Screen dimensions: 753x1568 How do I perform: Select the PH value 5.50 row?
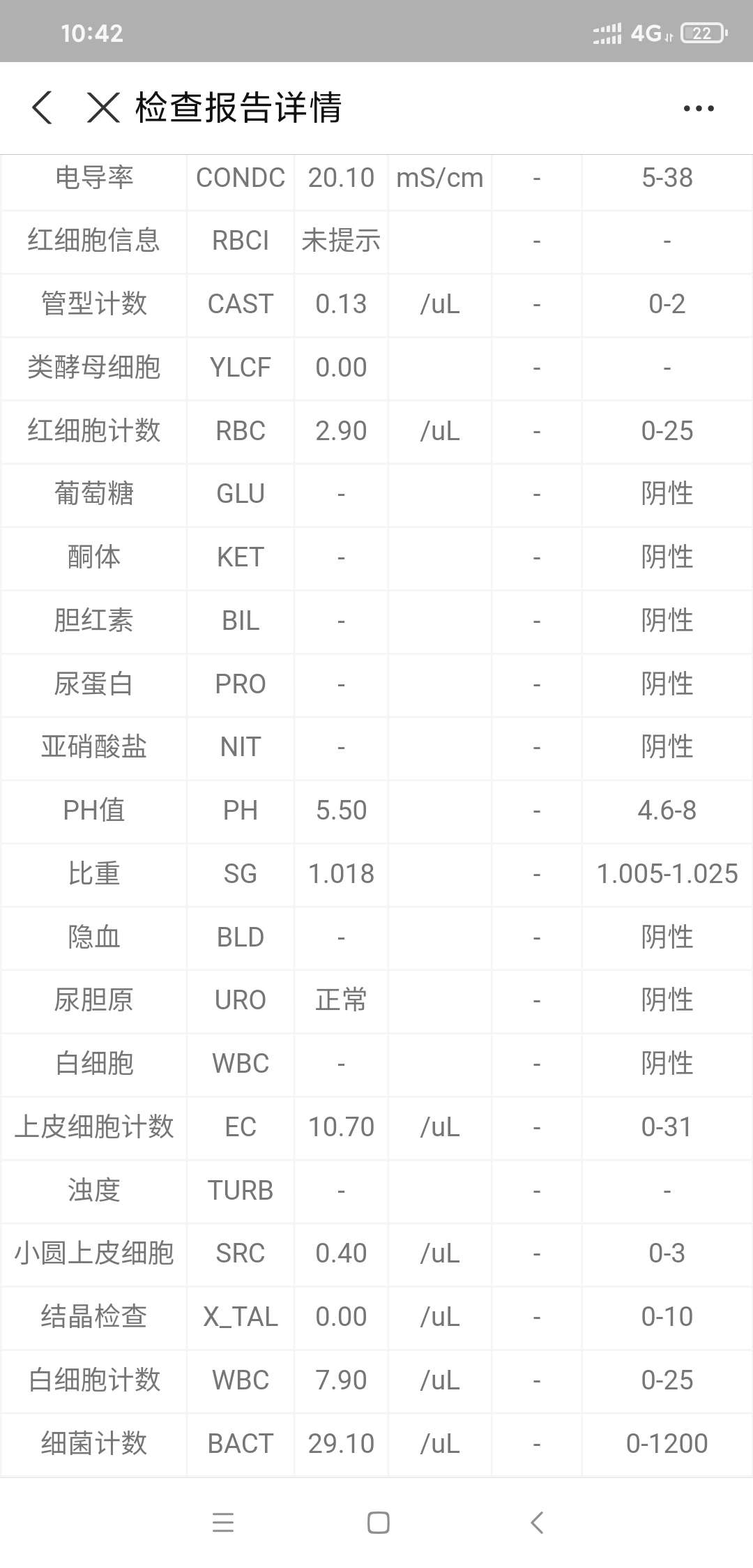click(376, 811)
